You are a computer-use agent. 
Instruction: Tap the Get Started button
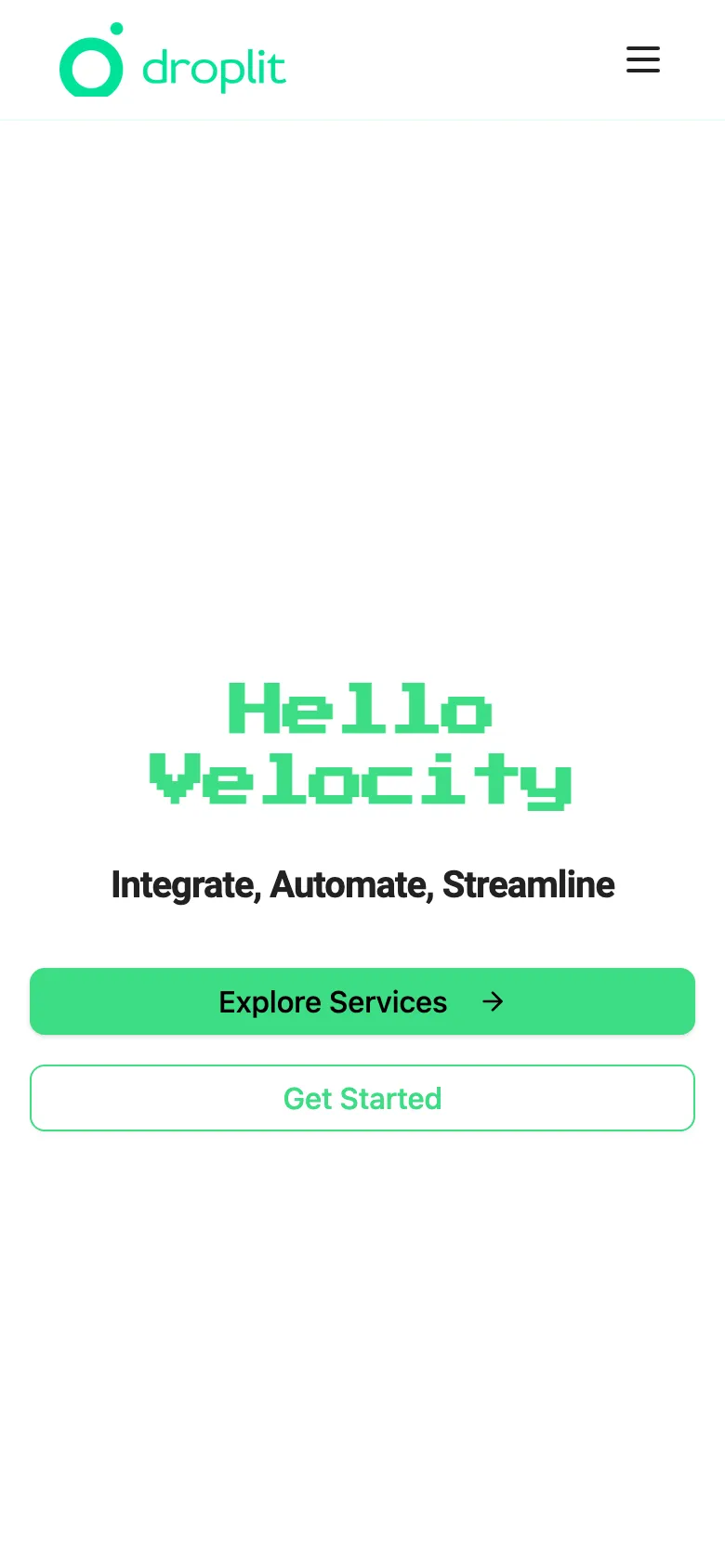coord(362,1098)
